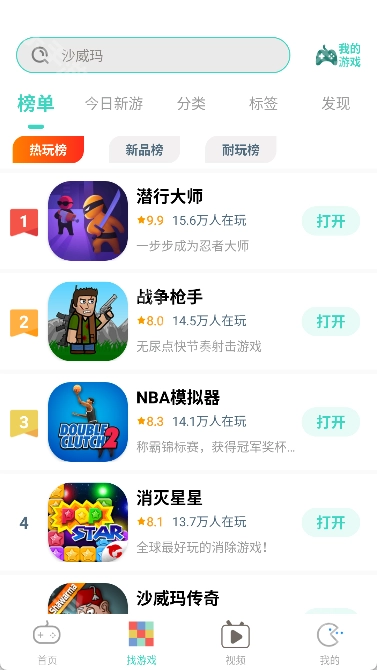Select the 热玩榜 chart chip

coord(48,150)
